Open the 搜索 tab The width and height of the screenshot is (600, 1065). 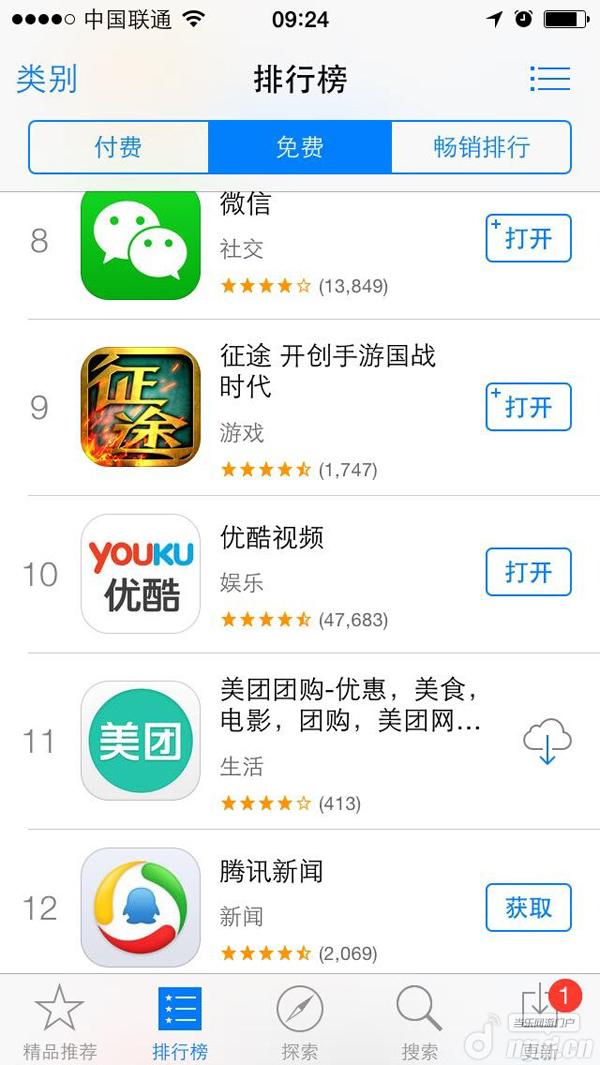click(420, 1021)
